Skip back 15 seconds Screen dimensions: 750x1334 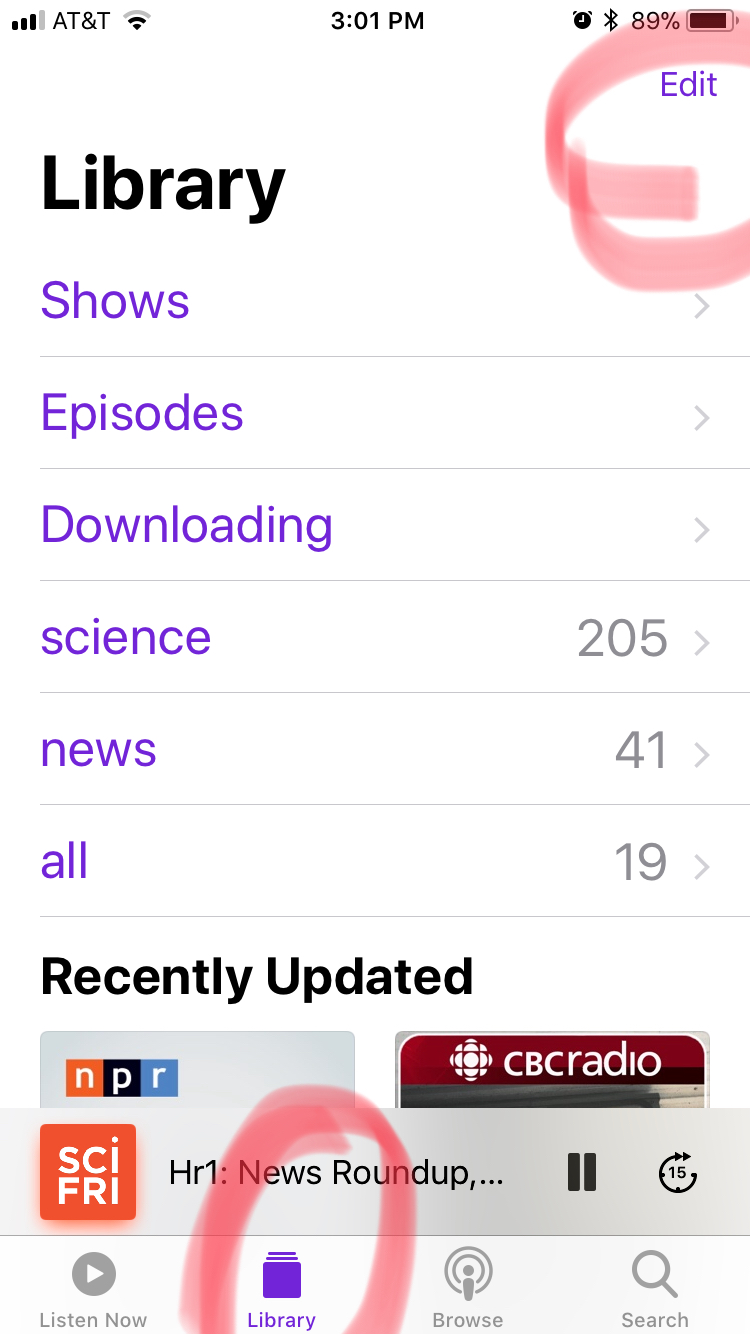[677, 1172]
